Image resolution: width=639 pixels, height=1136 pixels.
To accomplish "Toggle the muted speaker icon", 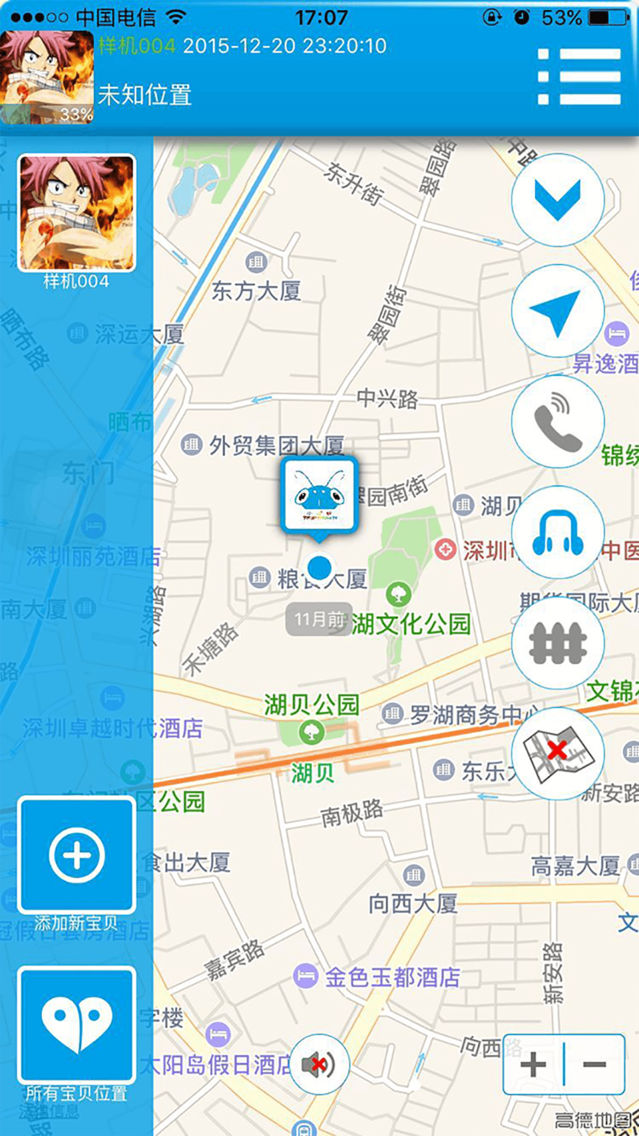I will pyautogui.click(x=320, y=1064).
